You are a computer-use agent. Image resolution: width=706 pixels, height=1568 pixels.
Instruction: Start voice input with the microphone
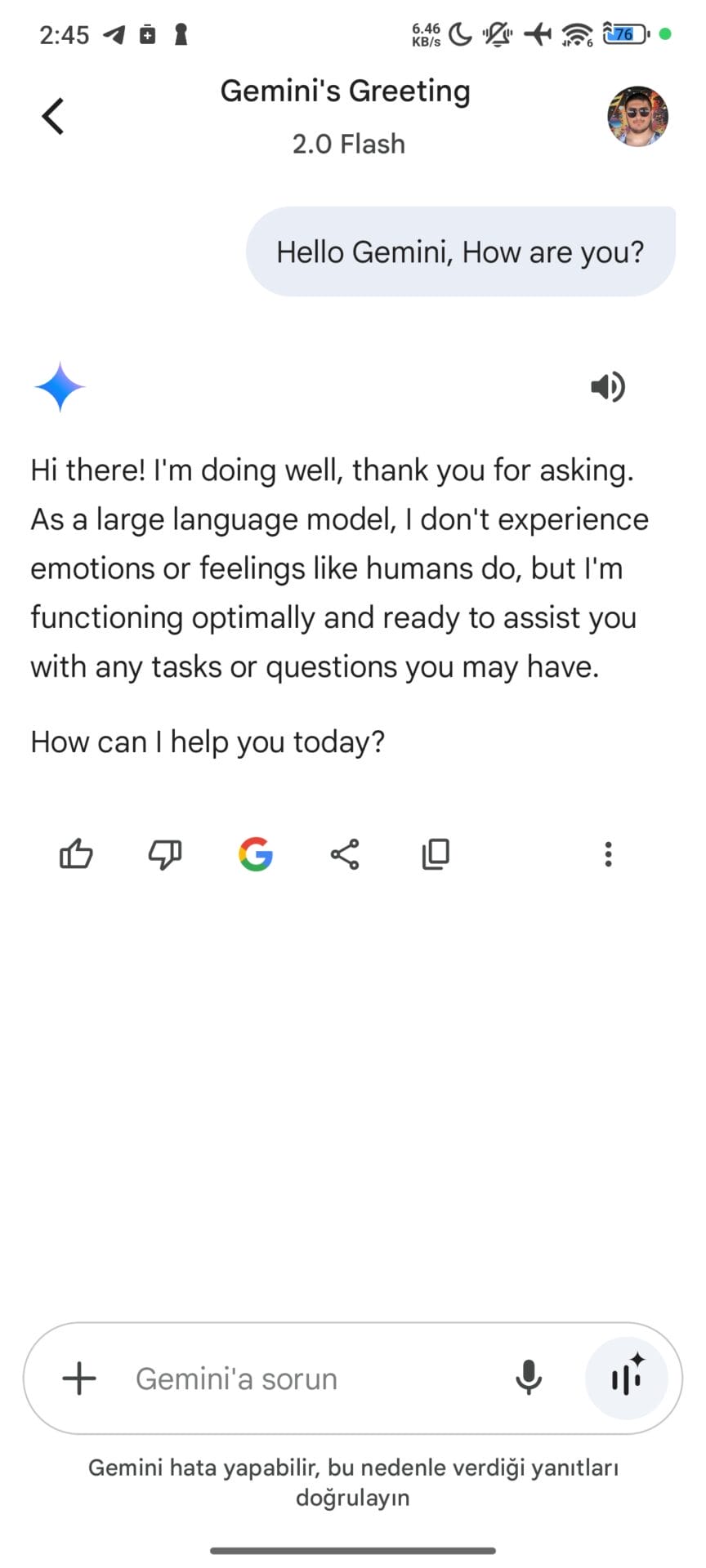point(529,1379)
